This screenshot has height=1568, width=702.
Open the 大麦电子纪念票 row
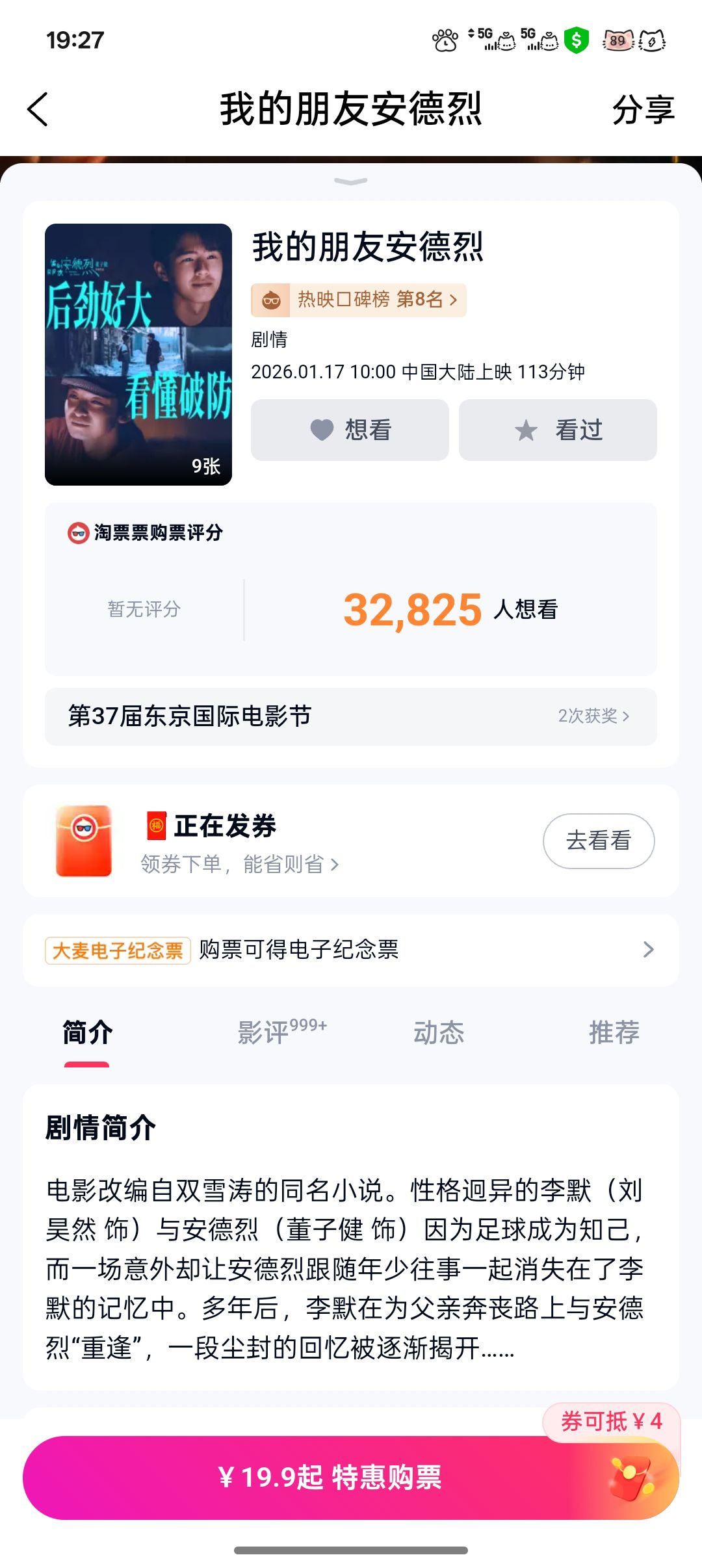click(x=351, y=950)
